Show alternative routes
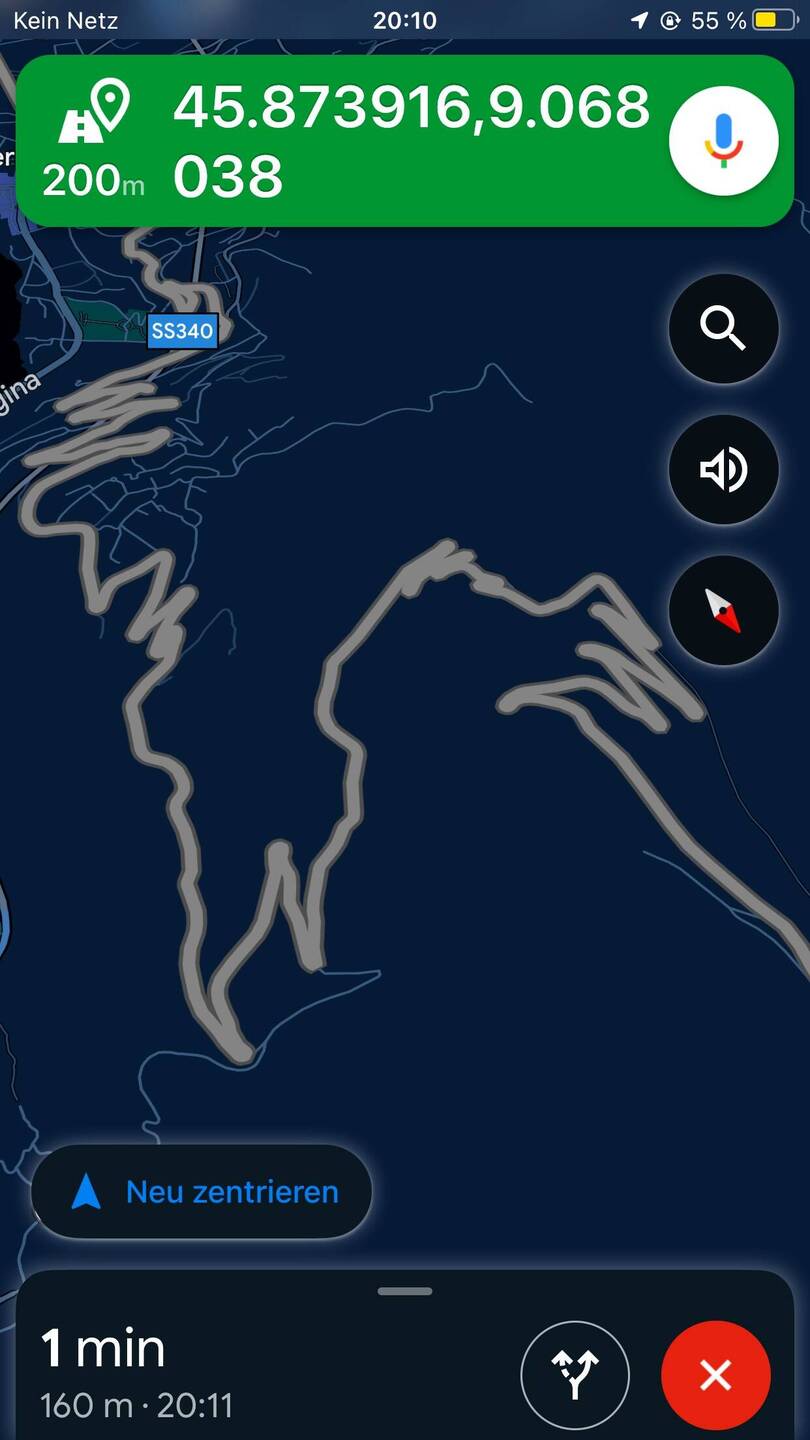 575,1375
